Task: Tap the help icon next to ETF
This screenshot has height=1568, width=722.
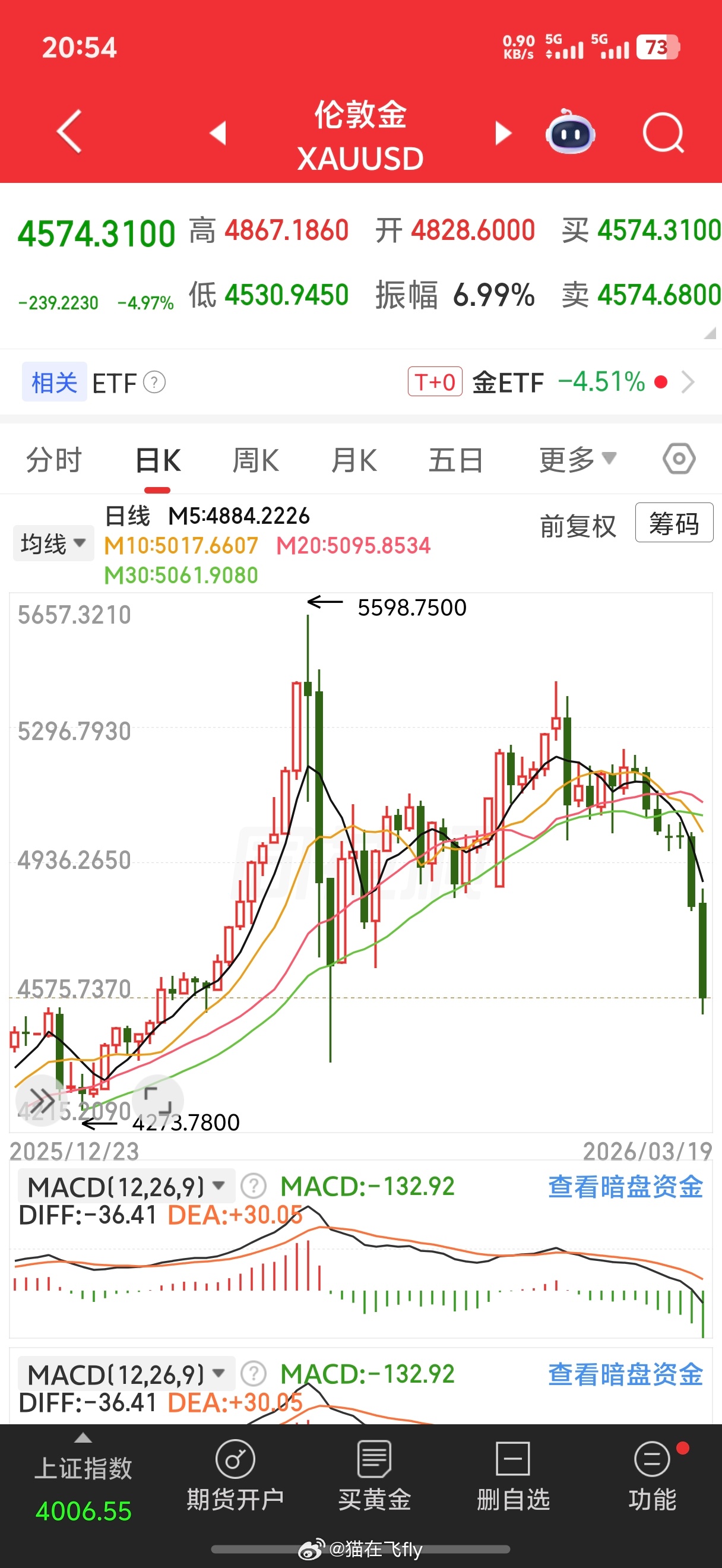Action: pyautogui.click(x=156, y=382)
